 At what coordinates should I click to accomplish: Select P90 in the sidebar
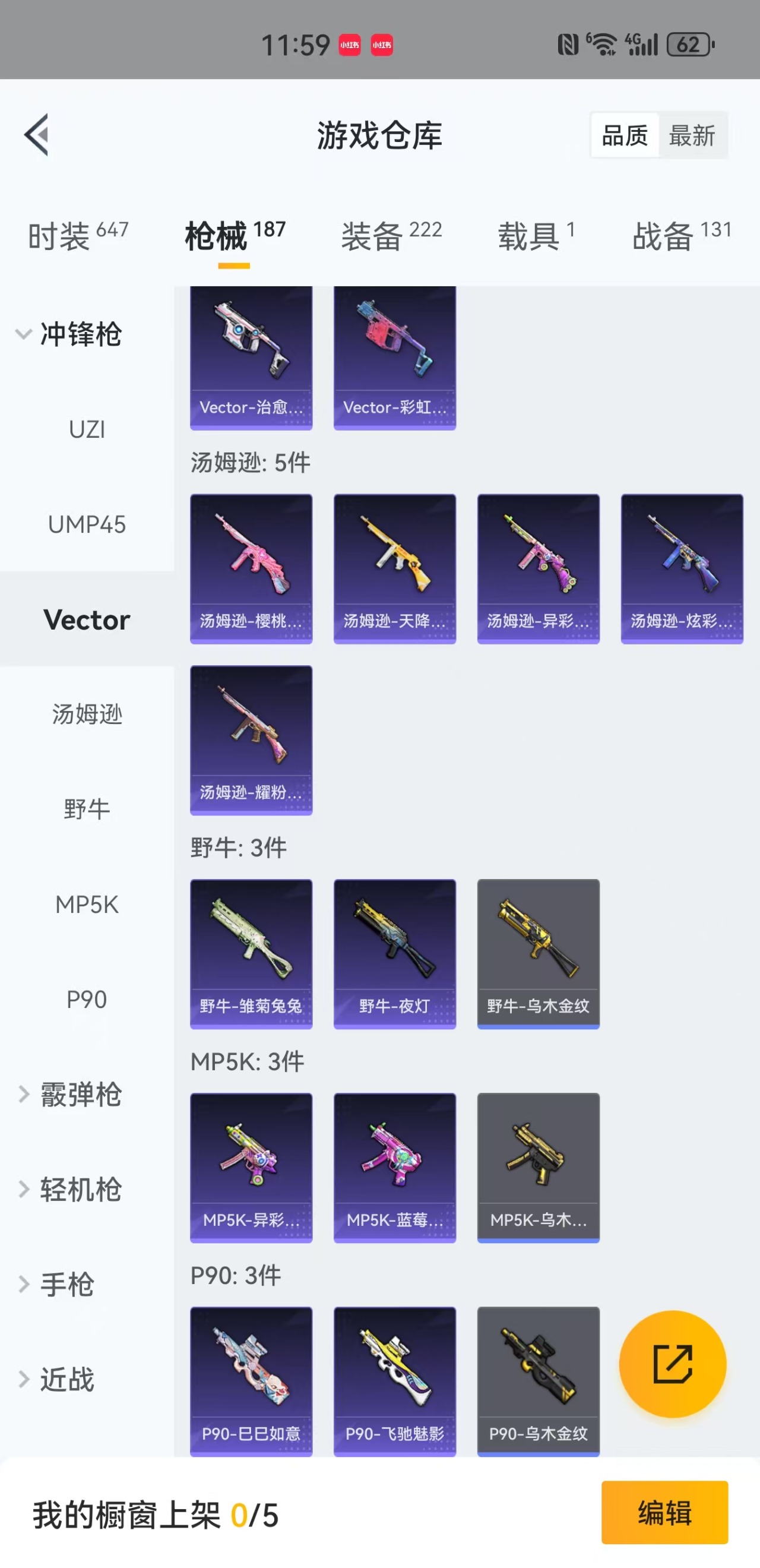click(x=87, y=1000)
